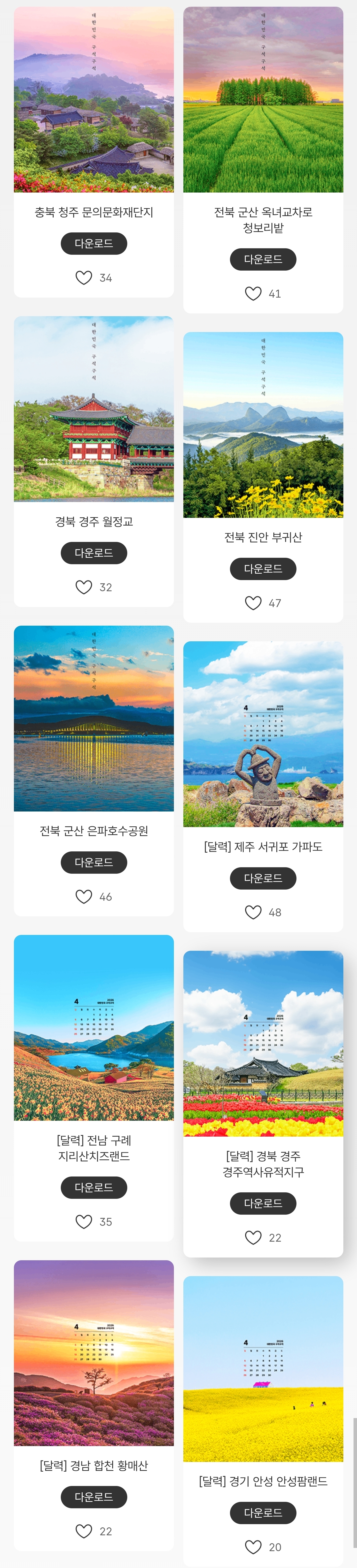Download the 경북 경주 경주역사유적지구 calendar
This screenshot has width=357, height=1568.
(263, 1204)
